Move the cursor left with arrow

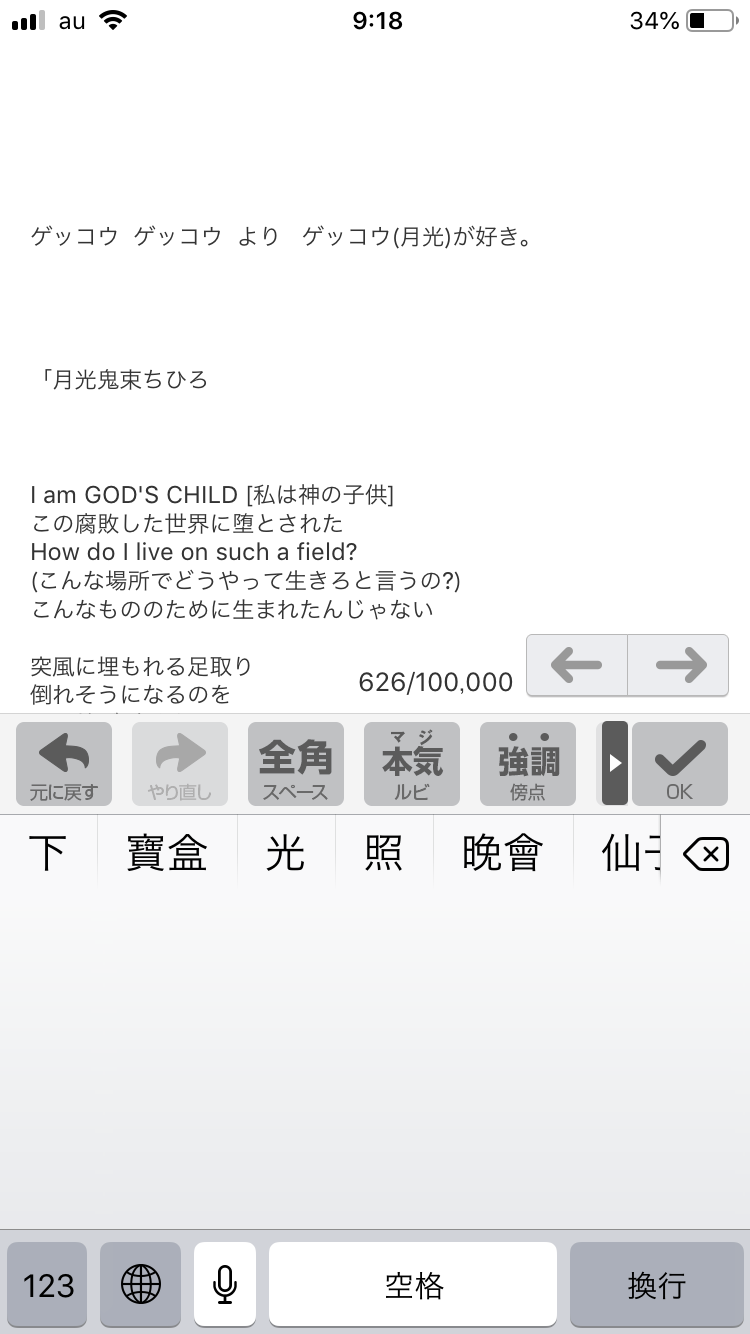click(577, 665)
